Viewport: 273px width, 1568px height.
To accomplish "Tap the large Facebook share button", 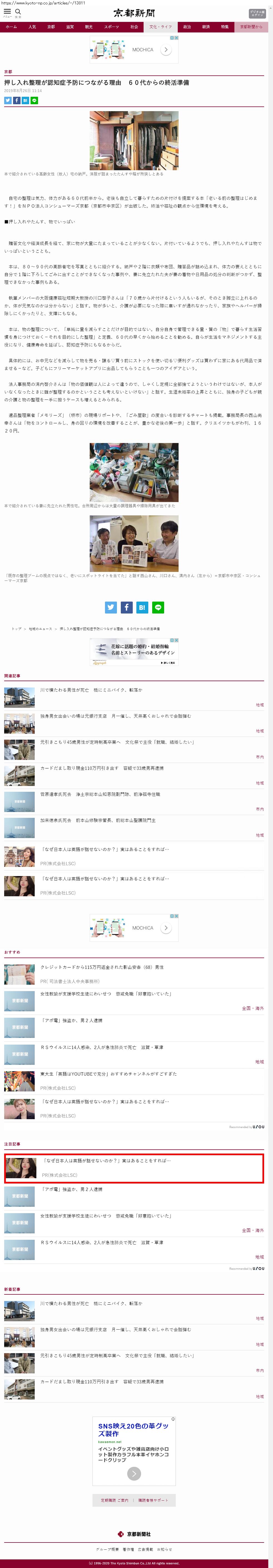I will pos(126,607).
